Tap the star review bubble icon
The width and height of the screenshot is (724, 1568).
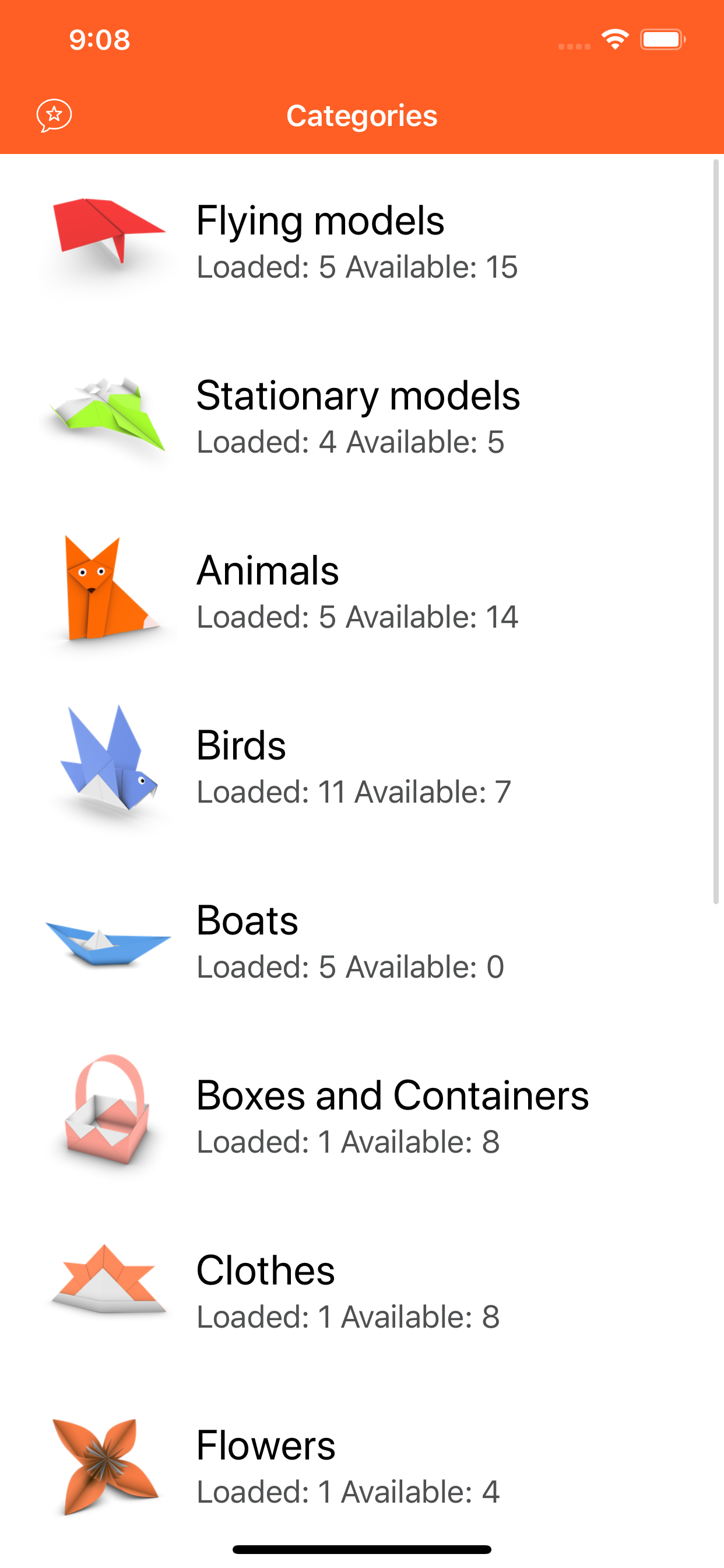tap(54, 115)
